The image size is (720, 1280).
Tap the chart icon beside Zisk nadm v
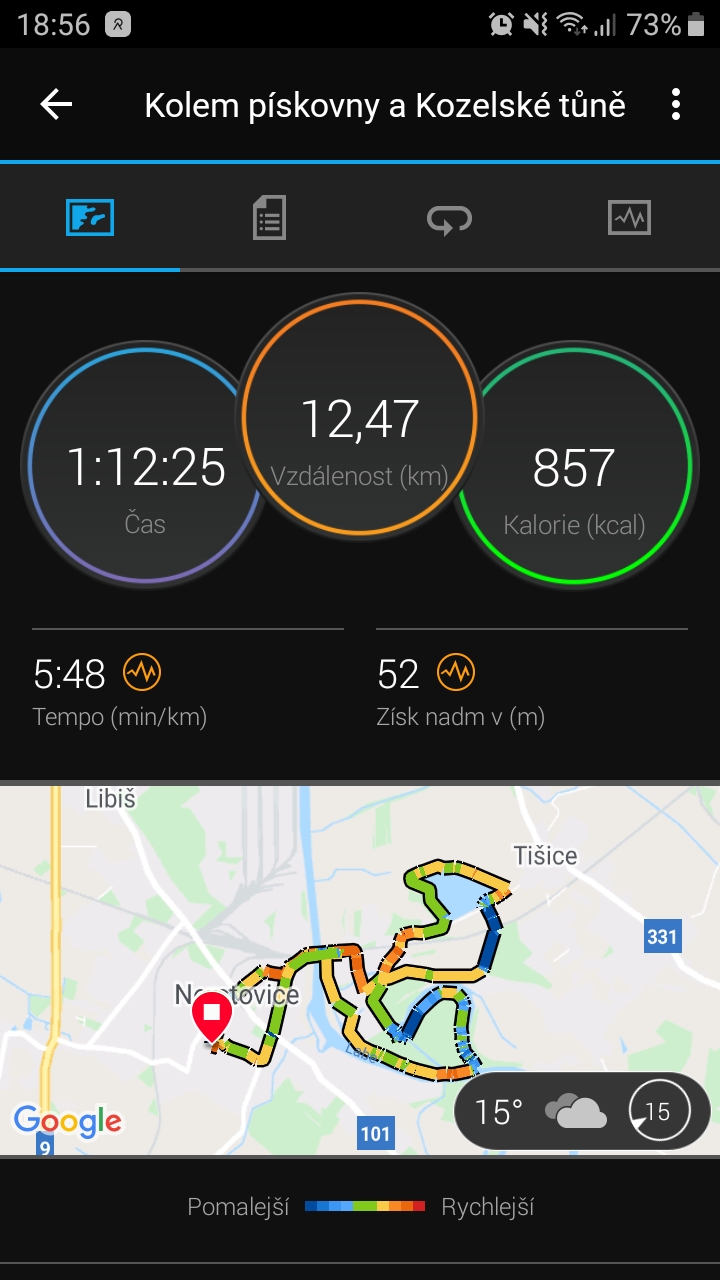coord(456,674)
